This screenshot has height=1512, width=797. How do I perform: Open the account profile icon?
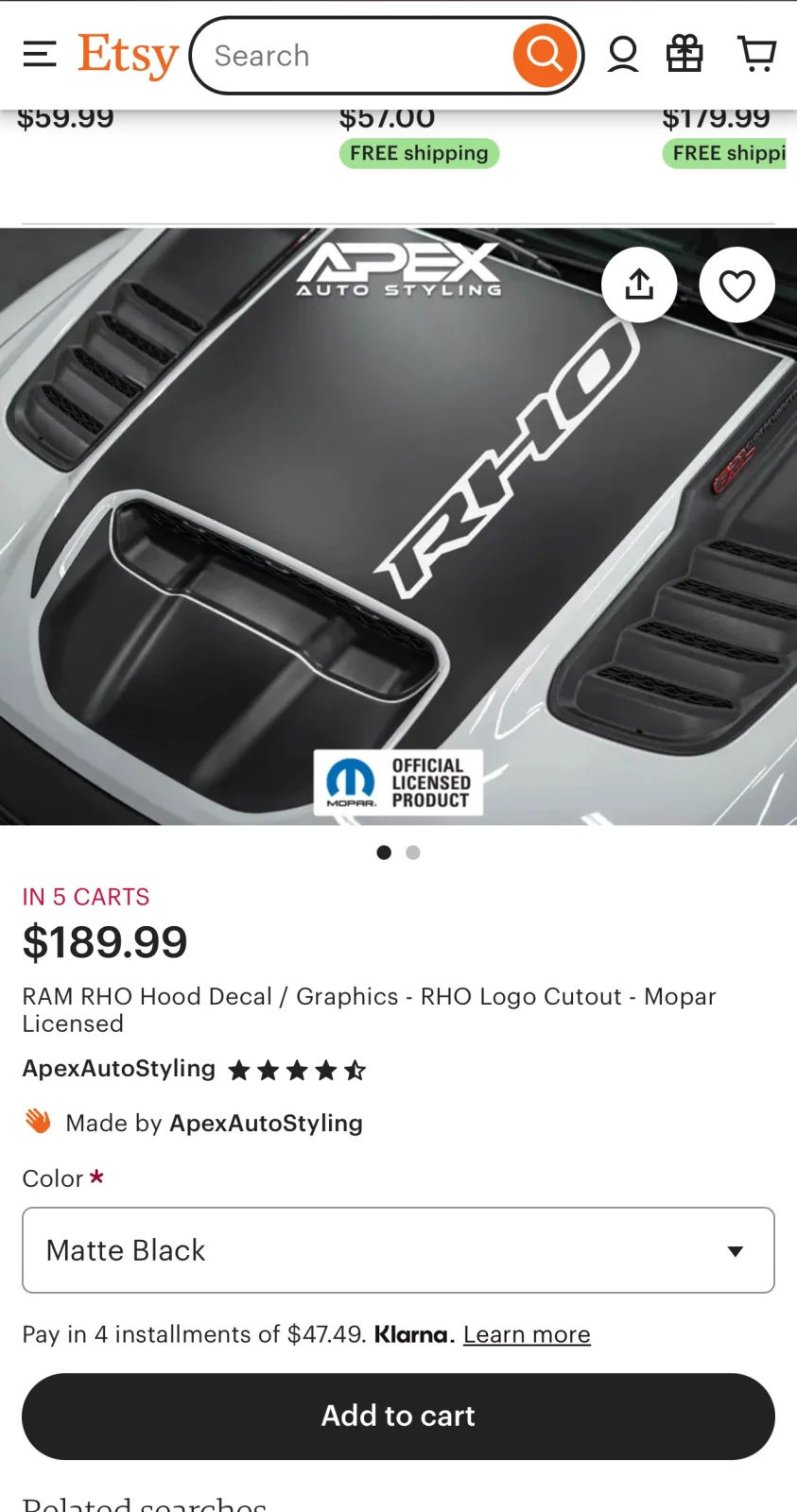pyautogui.click(x=622, y=55)
